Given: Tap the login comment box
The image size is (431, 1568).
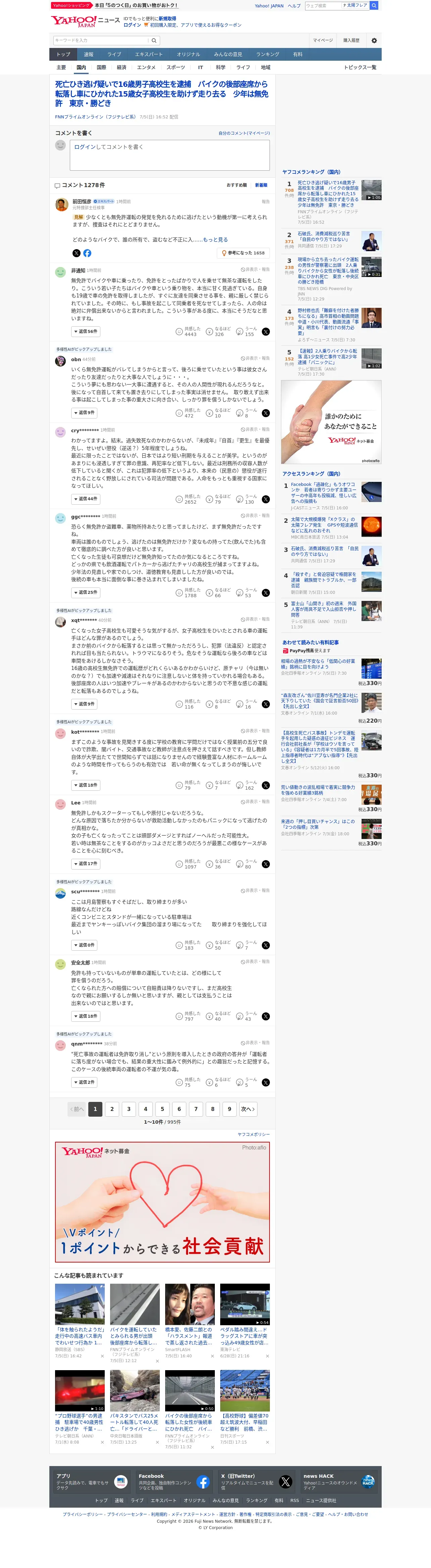Looking at the screenshot, I should pos(170,155).
